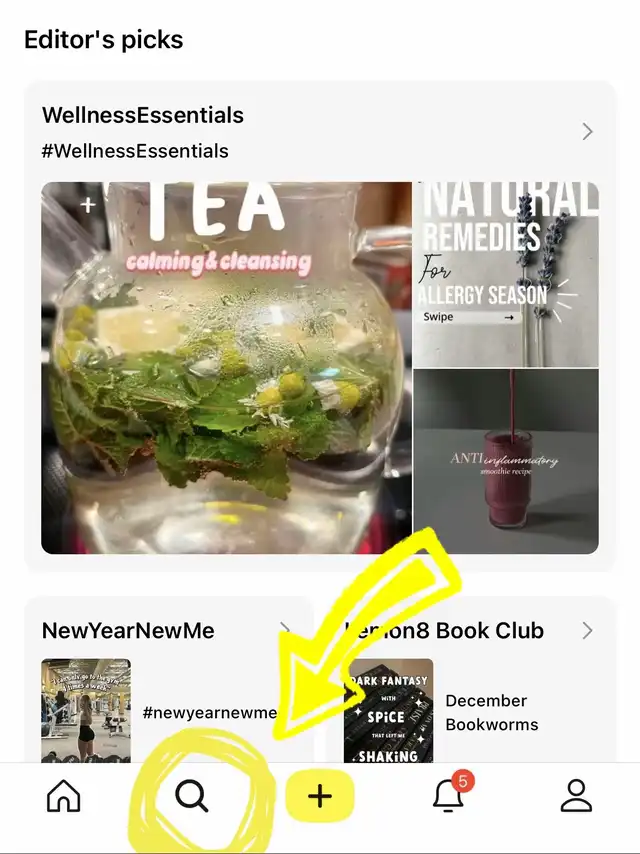The width and height of the screenshot is (640, 854).
Task: Open the Search tab in bottom navigation
Action: (192, 796)
